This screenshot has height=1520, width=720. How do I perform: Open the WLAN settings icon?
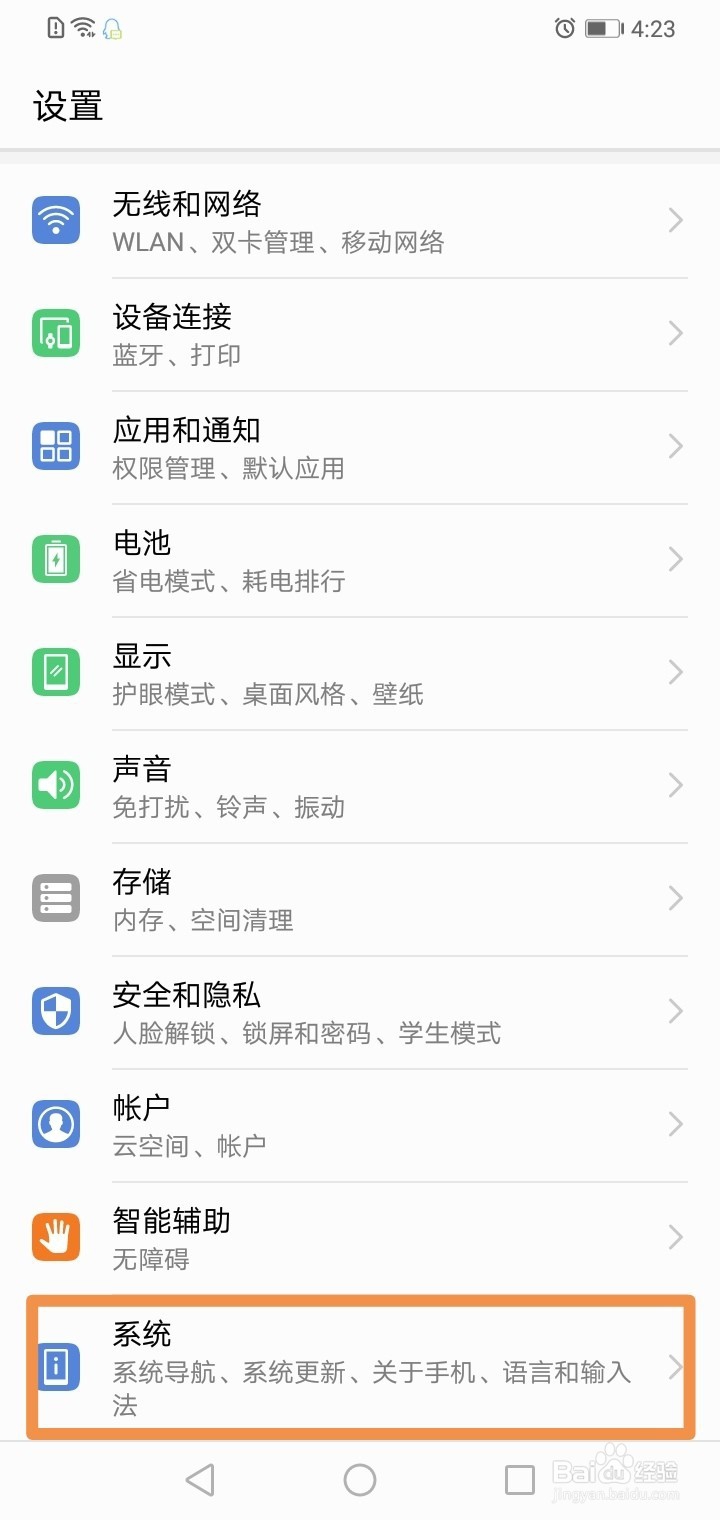click(x=56, y=220)
